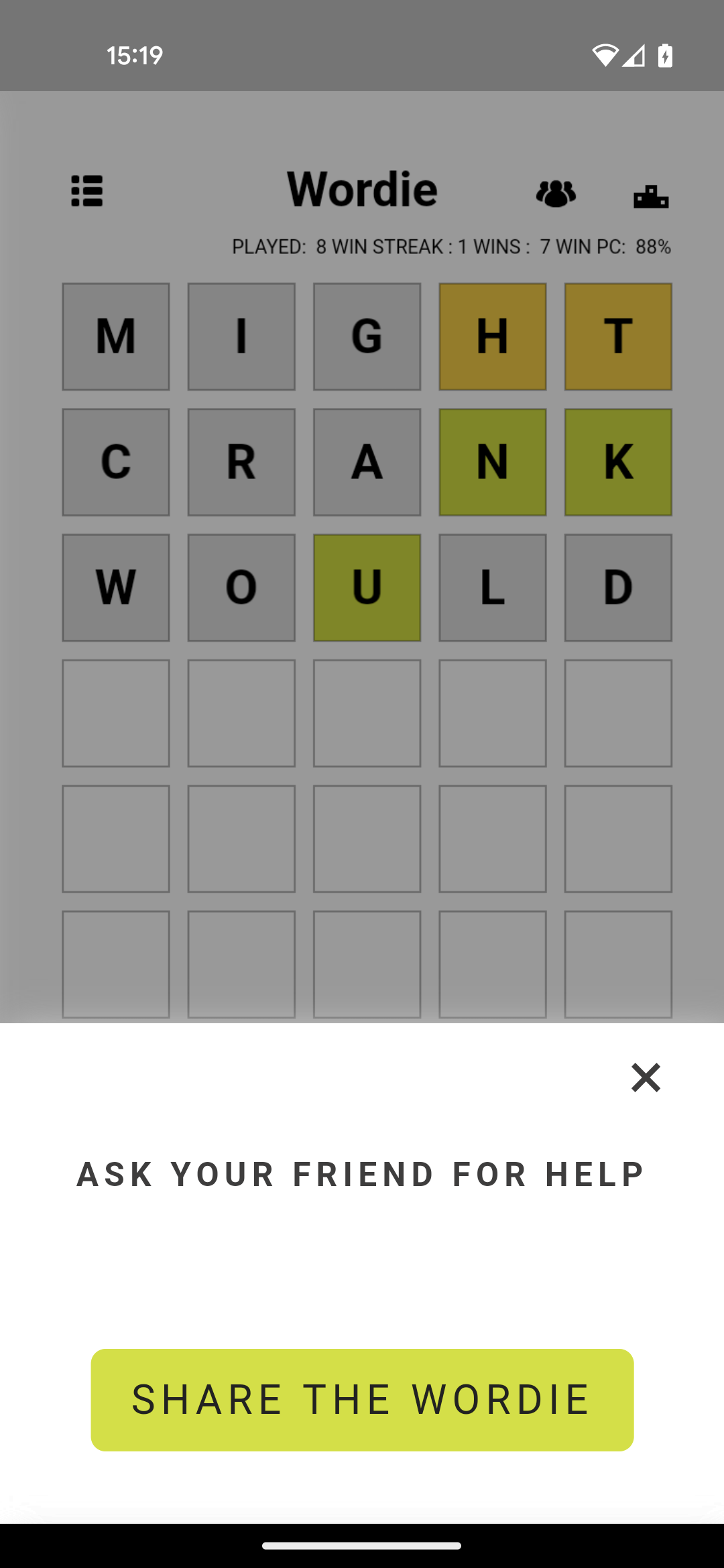
Task: Open the friends group icon
Action: (x=556, y=194)
